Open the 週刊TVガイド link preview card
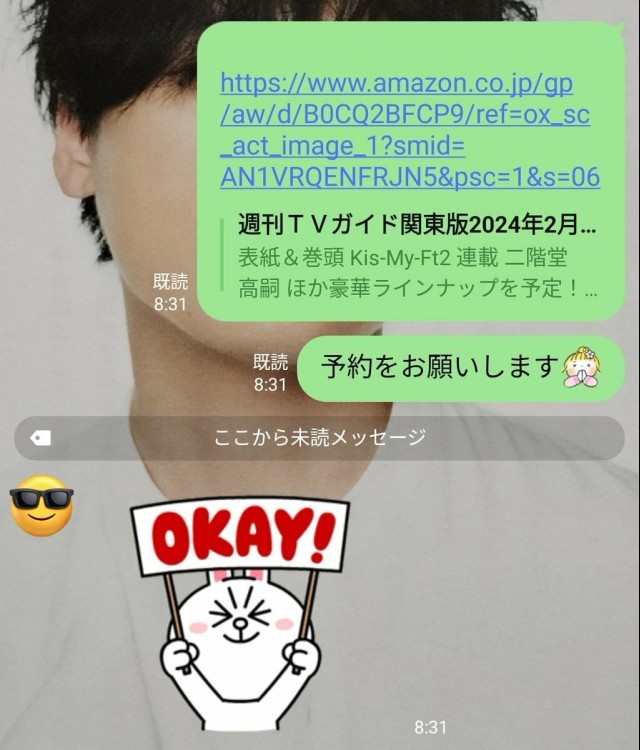 [x=418, y=255]
